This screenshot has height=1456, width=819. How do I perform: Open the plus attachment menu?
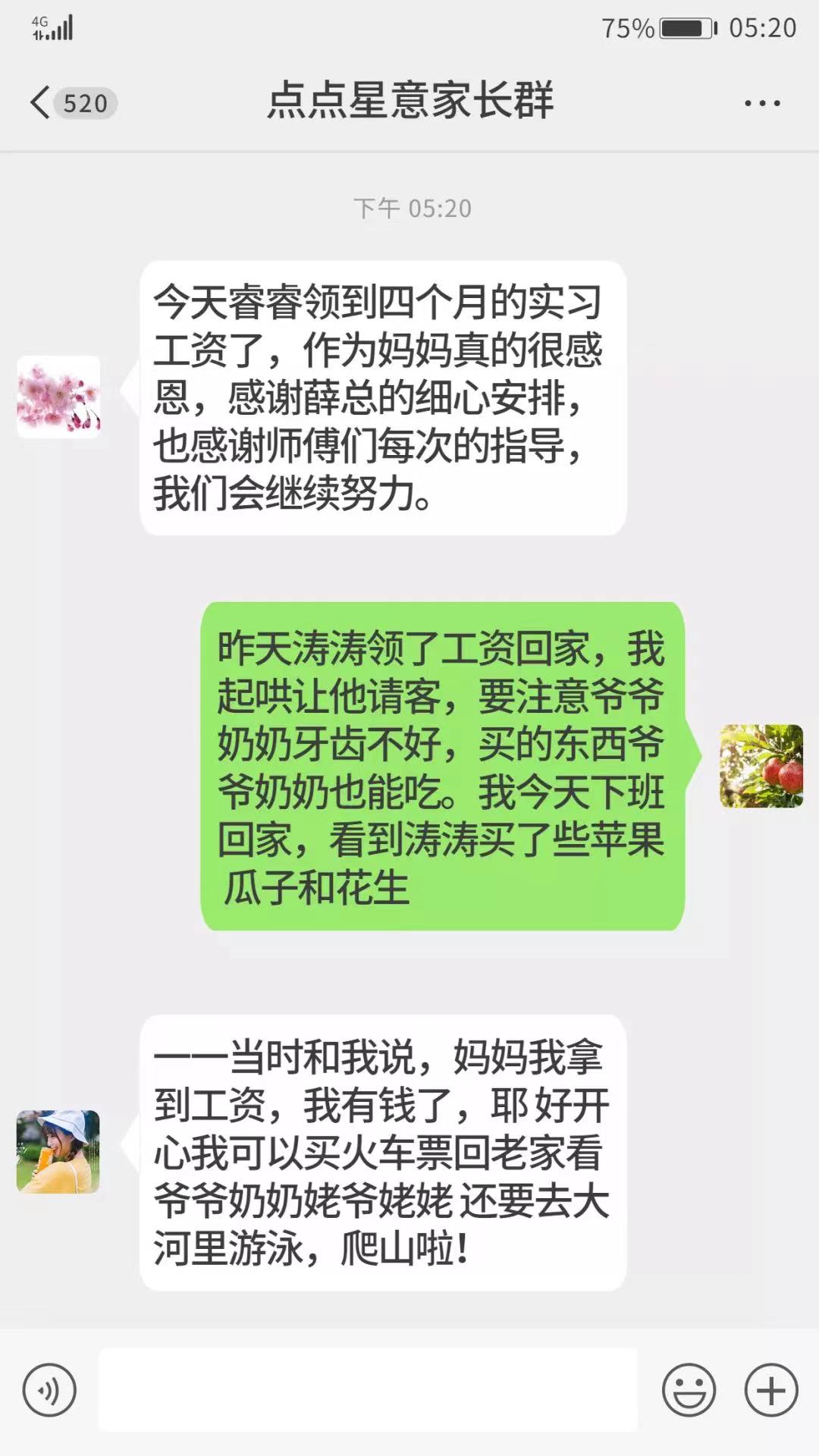pyautogui.click(x=770, y=1390)
